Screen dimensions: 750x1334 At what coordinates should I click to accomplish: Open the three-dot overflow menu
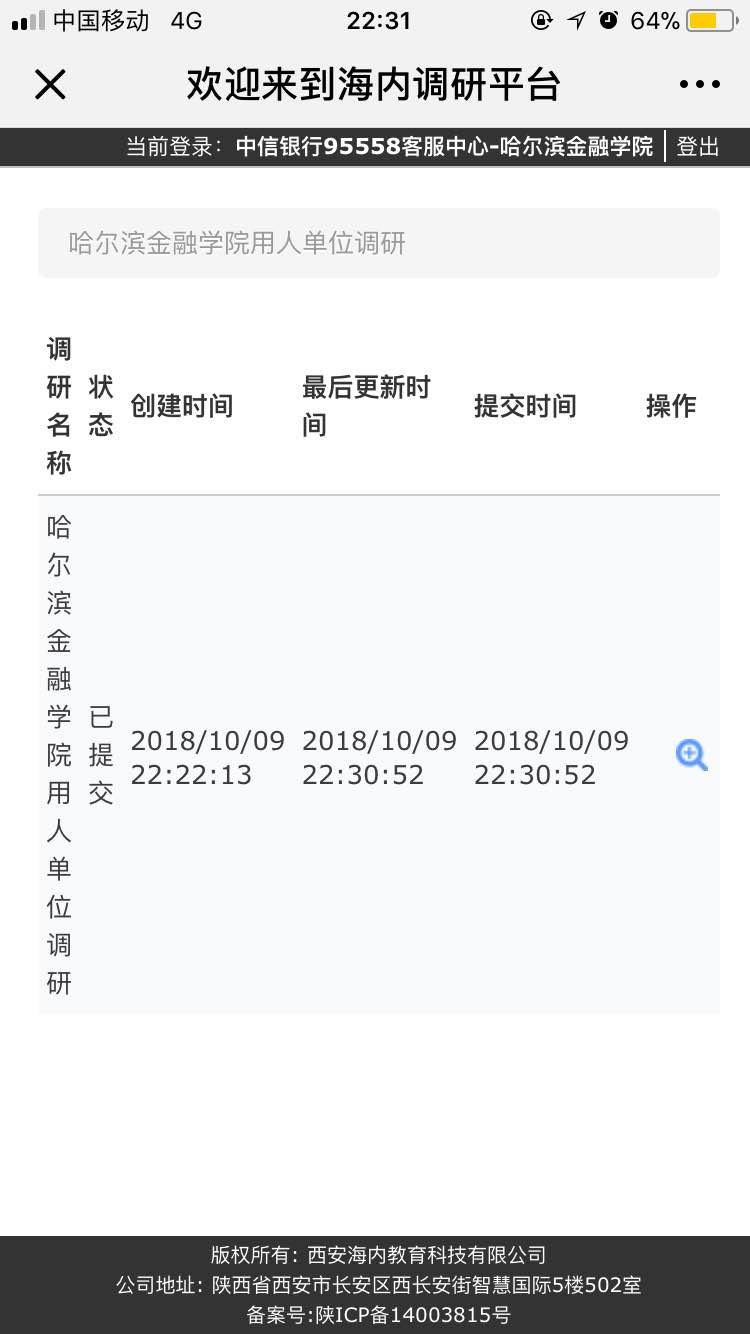(699, 85)
